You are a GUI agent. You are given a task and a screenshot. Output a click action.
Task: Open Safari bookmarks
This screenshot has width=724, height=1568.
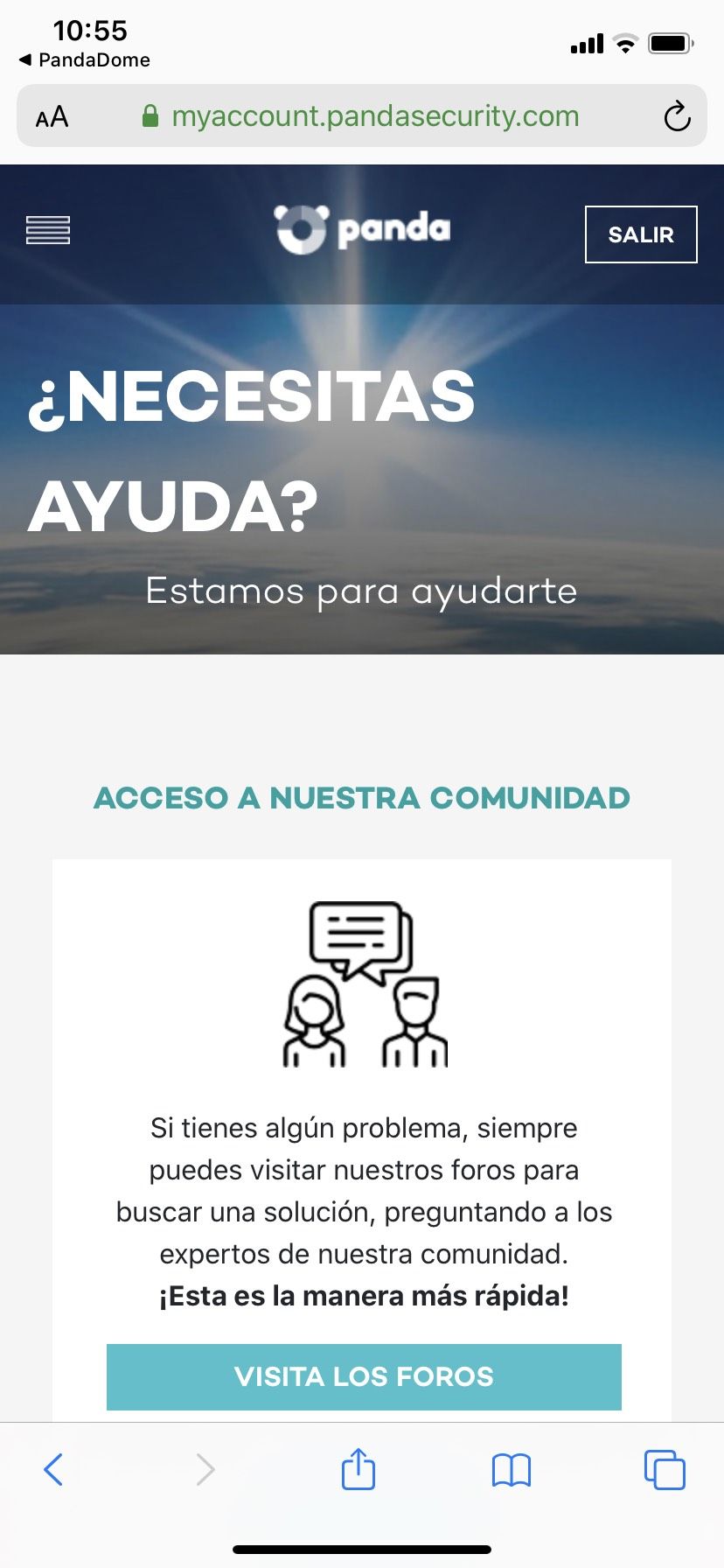511,1469
